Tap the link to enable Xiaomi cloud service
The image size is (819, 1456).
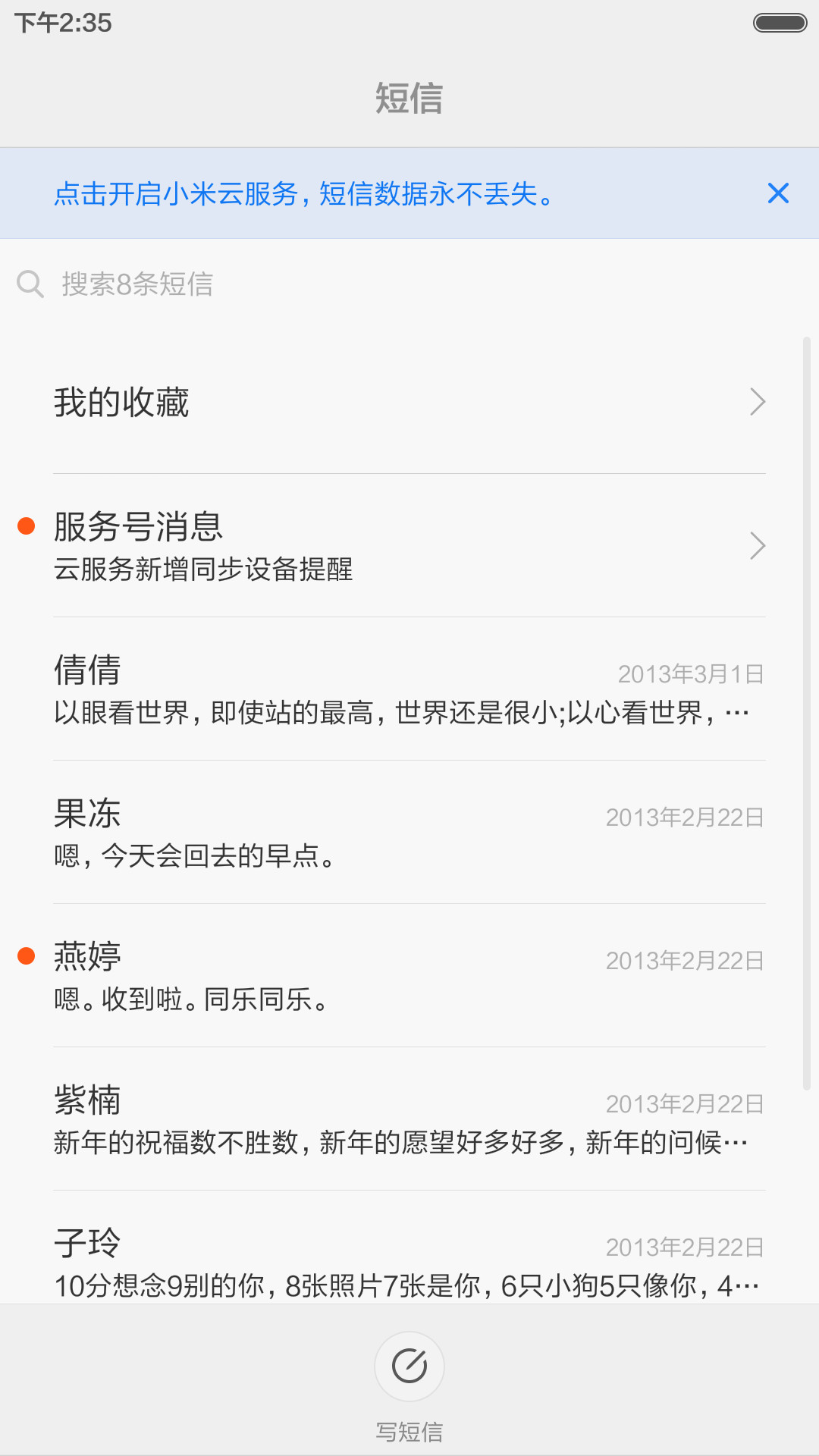tap(304, 194)
